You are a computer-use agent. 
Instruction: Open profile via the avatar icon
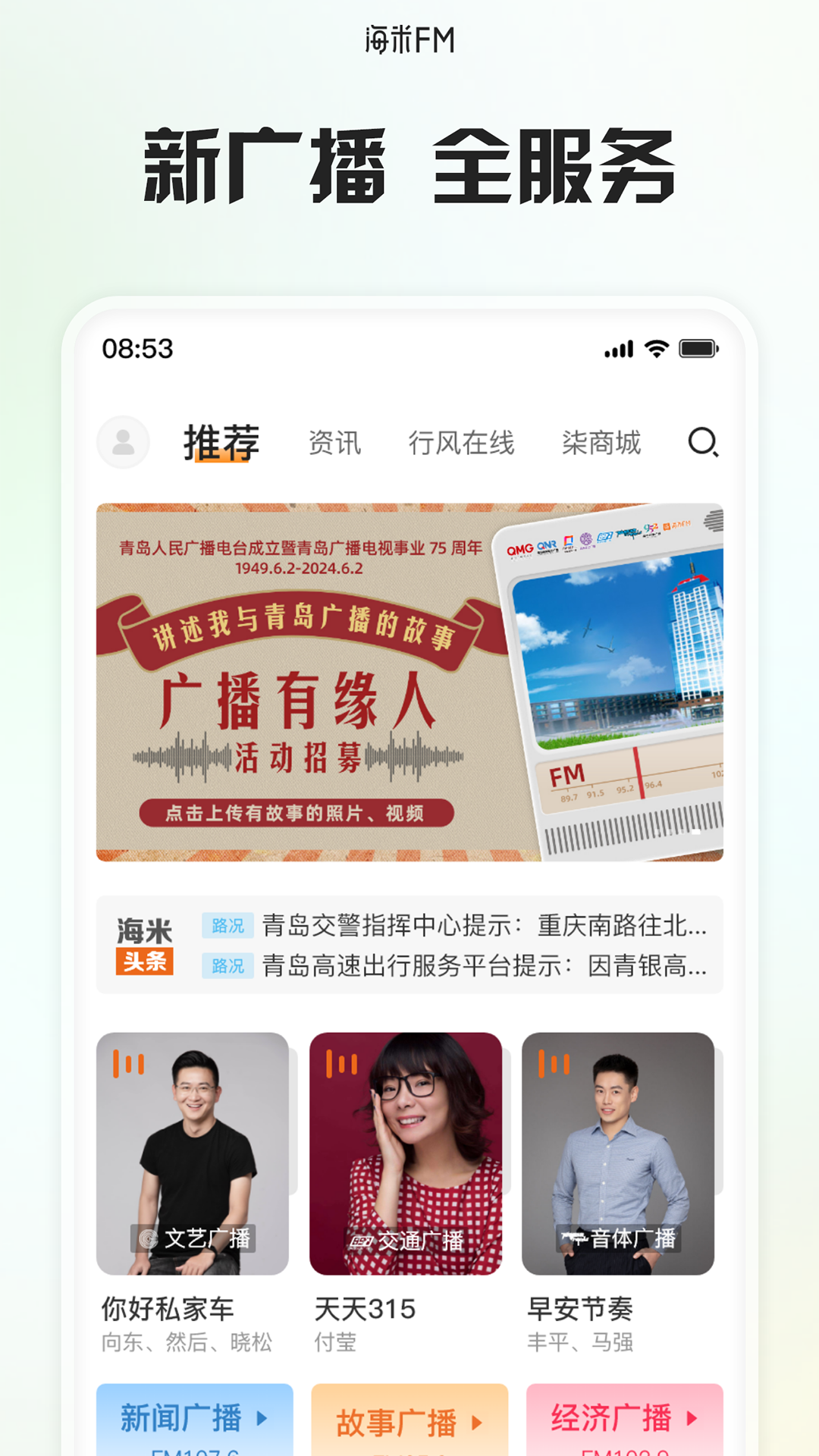coord(124,443)
